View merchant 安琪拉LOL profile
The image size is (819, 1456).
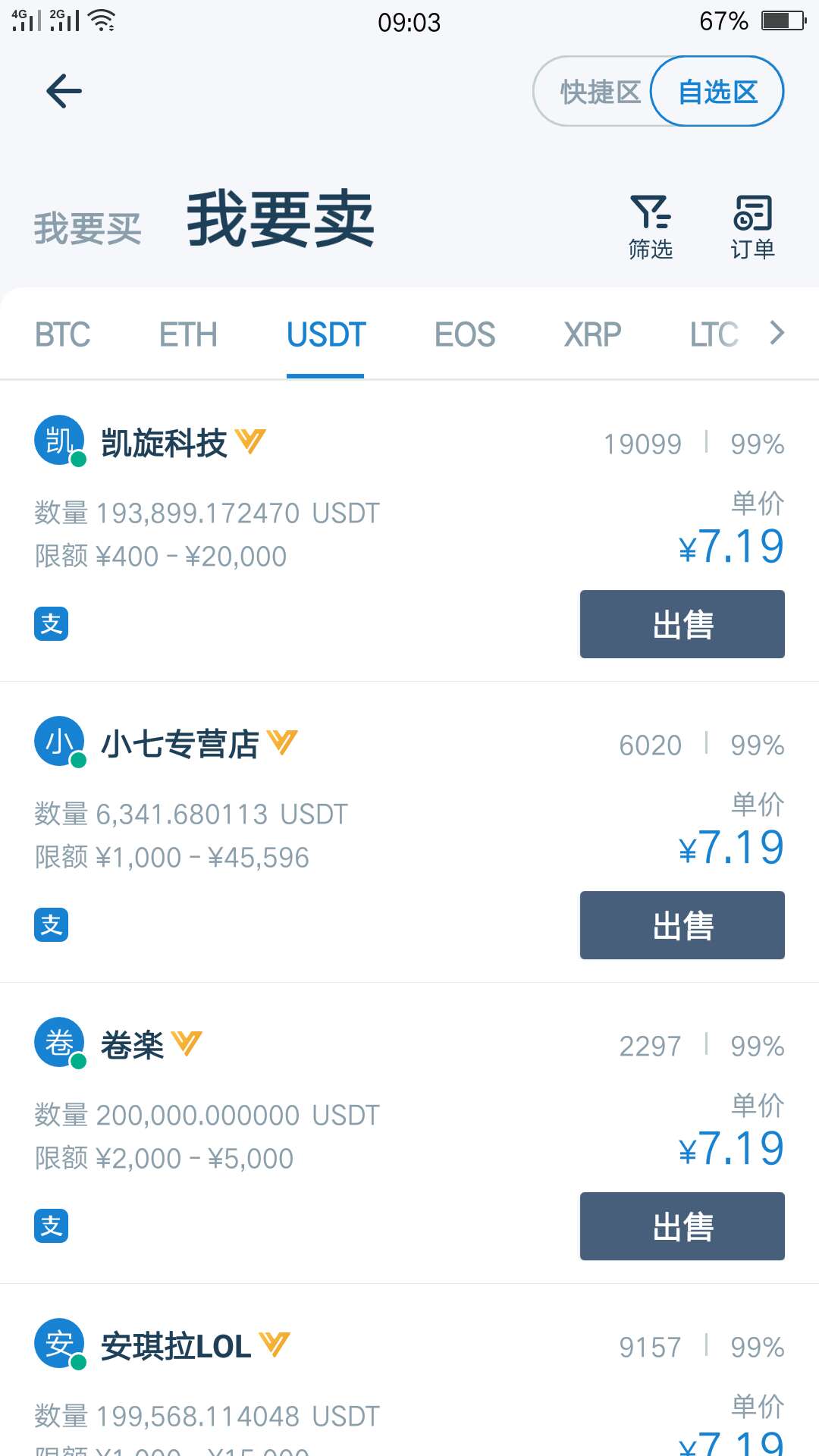(x=175, y=1346)
